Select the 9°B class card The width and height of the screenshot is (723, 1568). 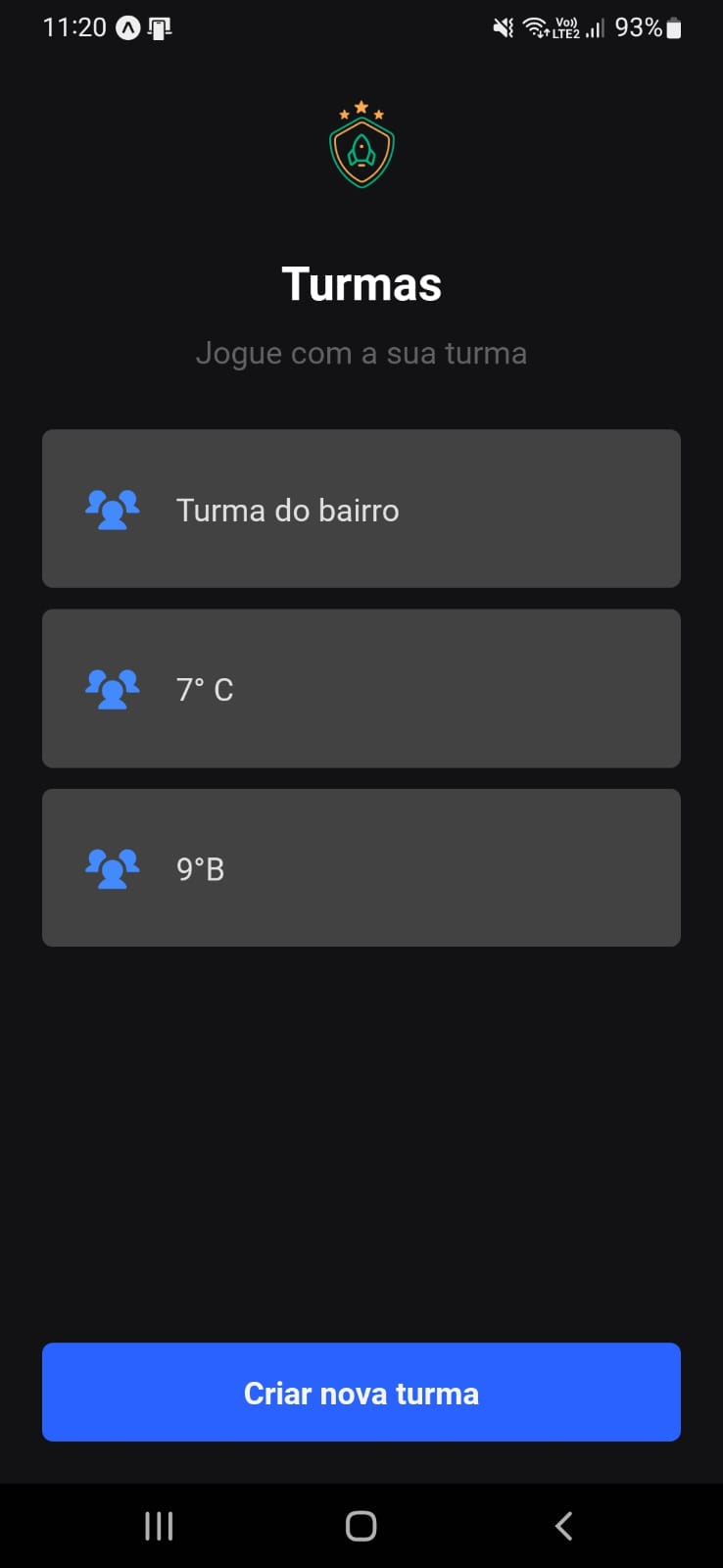coord(361,868)
